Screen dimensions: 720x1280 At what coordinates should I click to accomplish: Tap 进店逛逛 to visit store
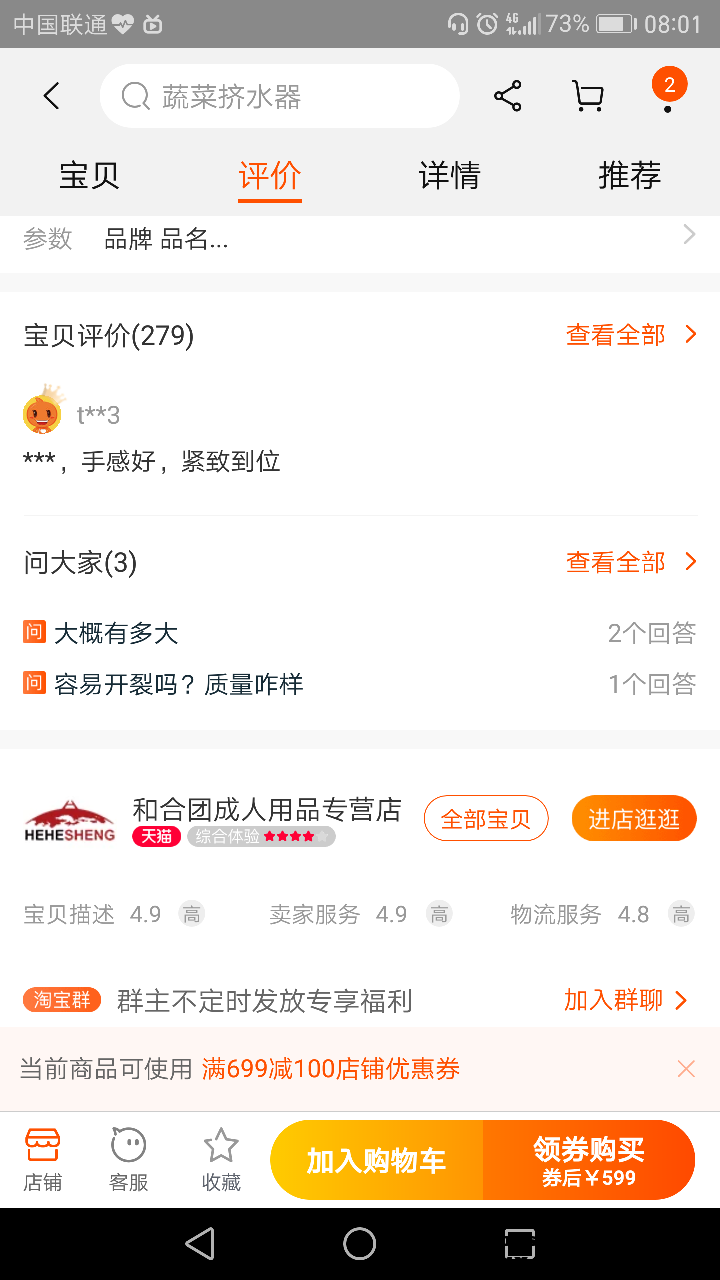[633, 819]
